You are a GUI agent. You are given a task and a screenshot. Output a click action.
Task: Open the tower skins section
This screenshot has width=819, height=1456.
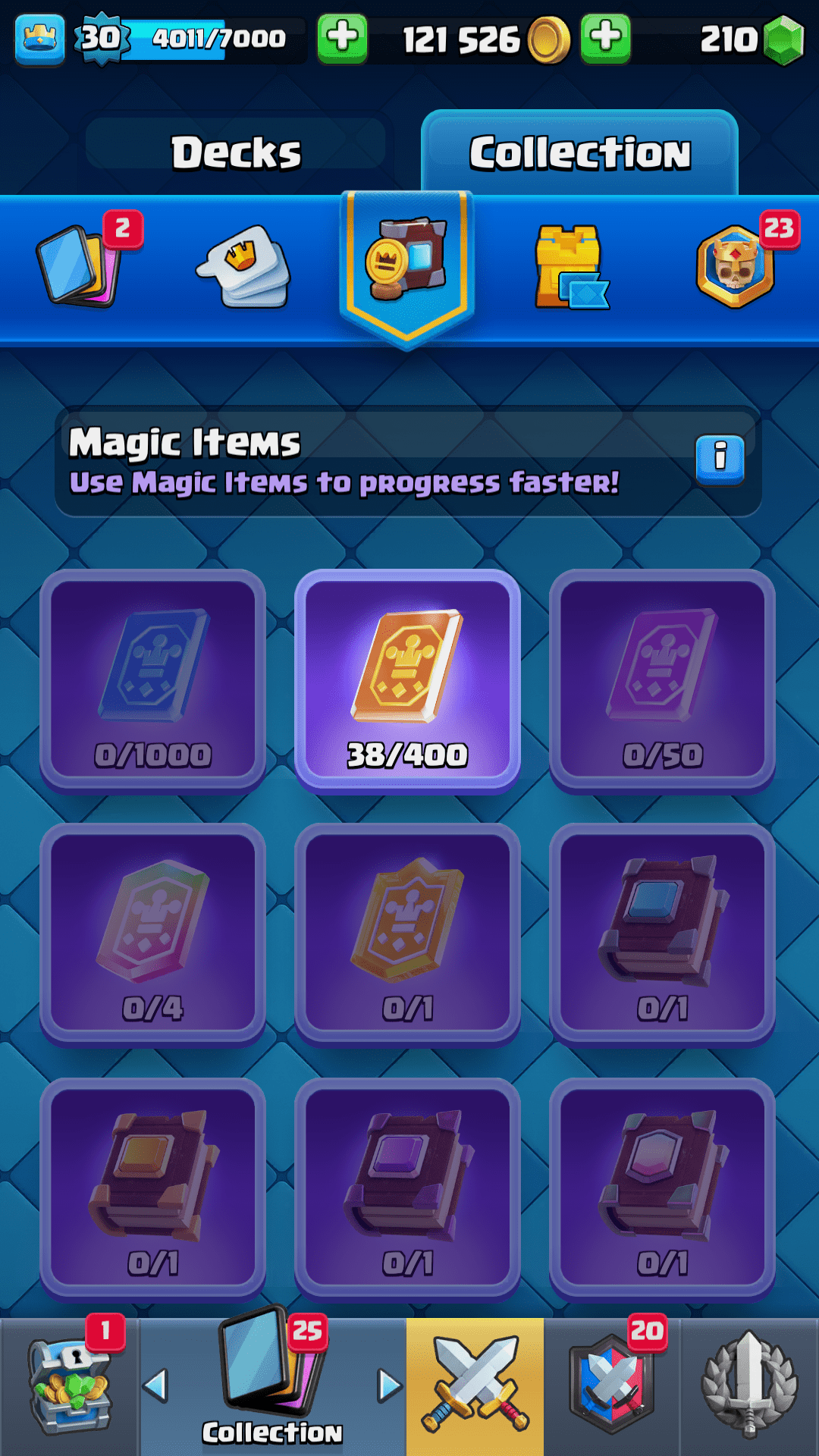pyautogui.click(x=570, y=267)
